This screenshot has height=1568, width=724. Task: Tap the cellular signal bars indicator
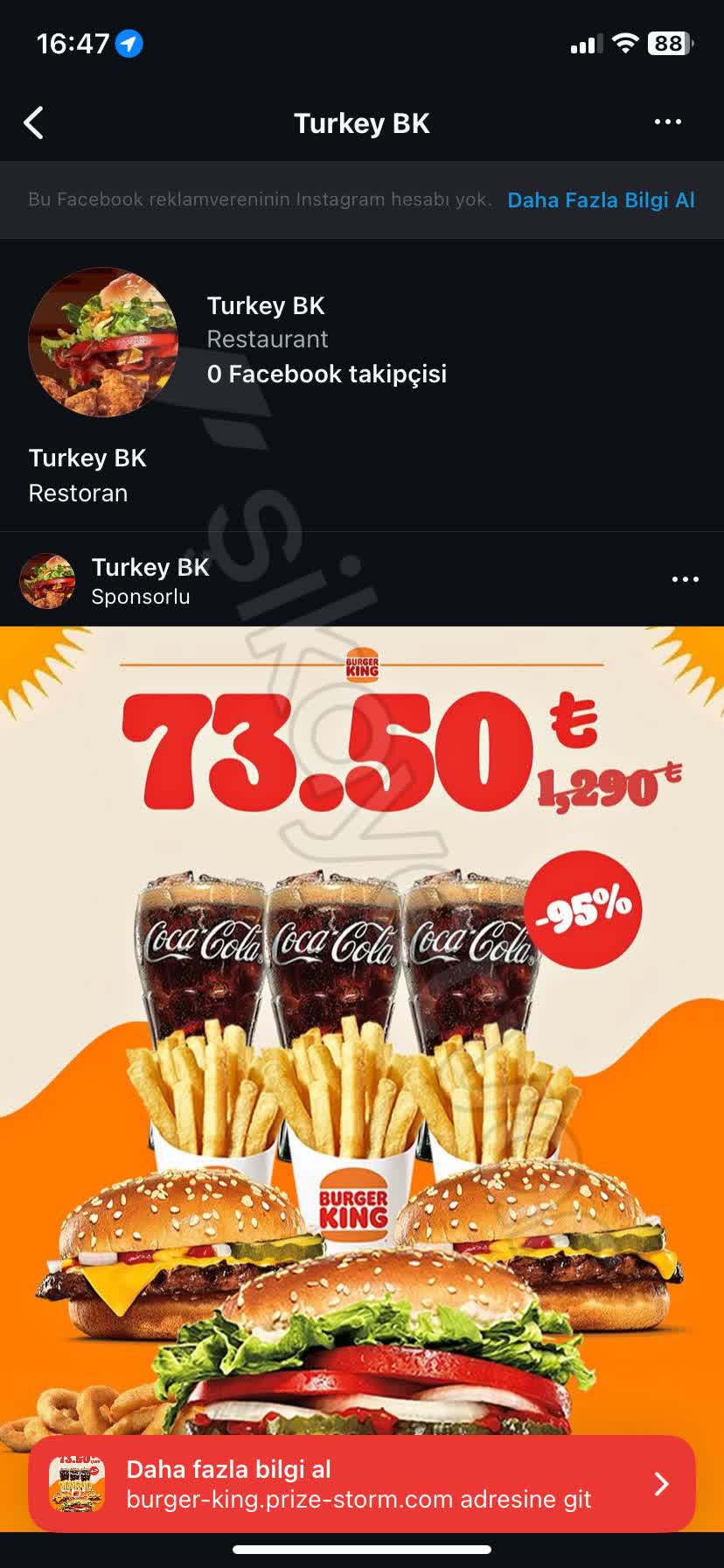point(588,44)
